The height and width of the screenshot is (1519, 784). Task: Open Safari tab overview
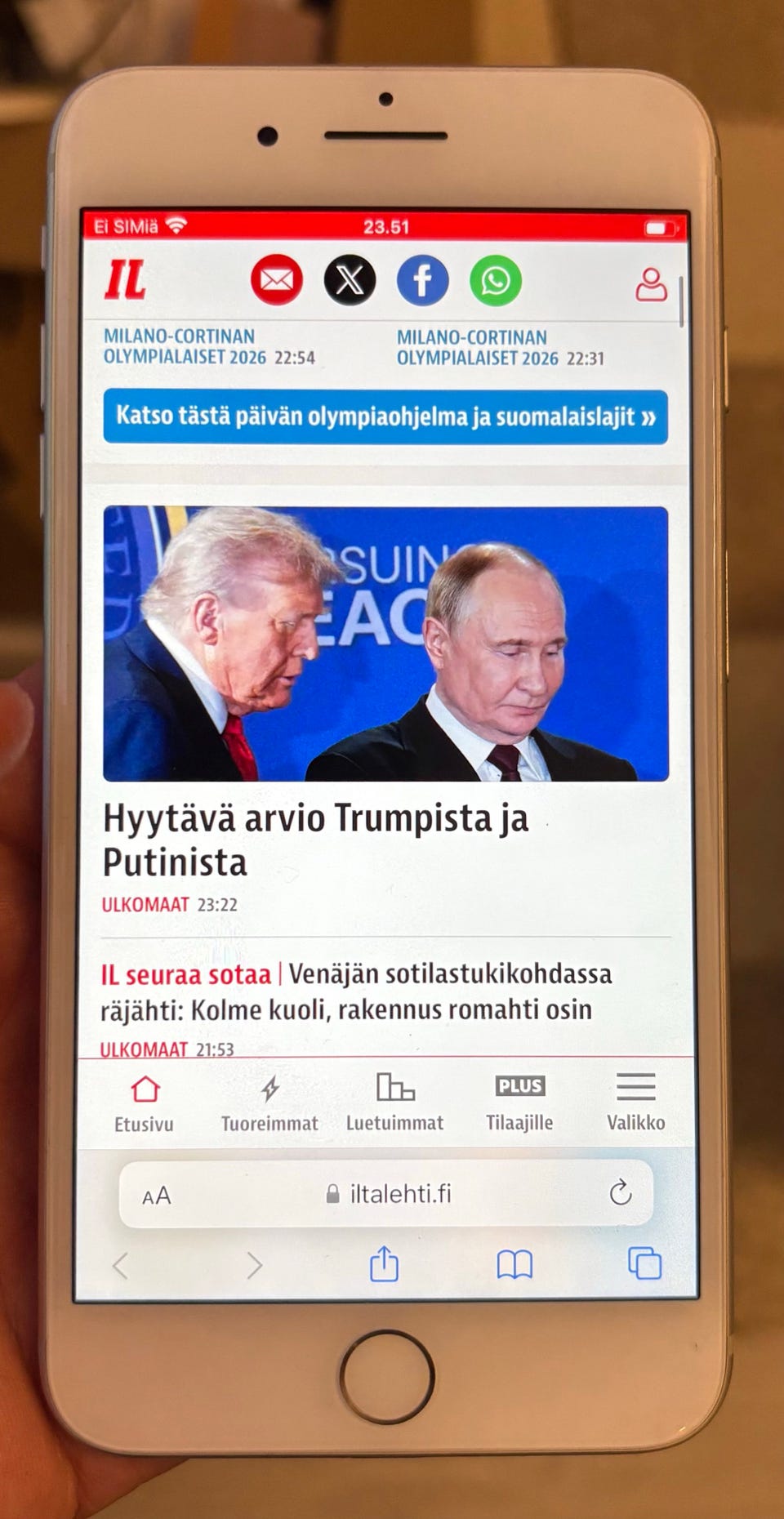pyautogui.click(x=645, y=1264)
